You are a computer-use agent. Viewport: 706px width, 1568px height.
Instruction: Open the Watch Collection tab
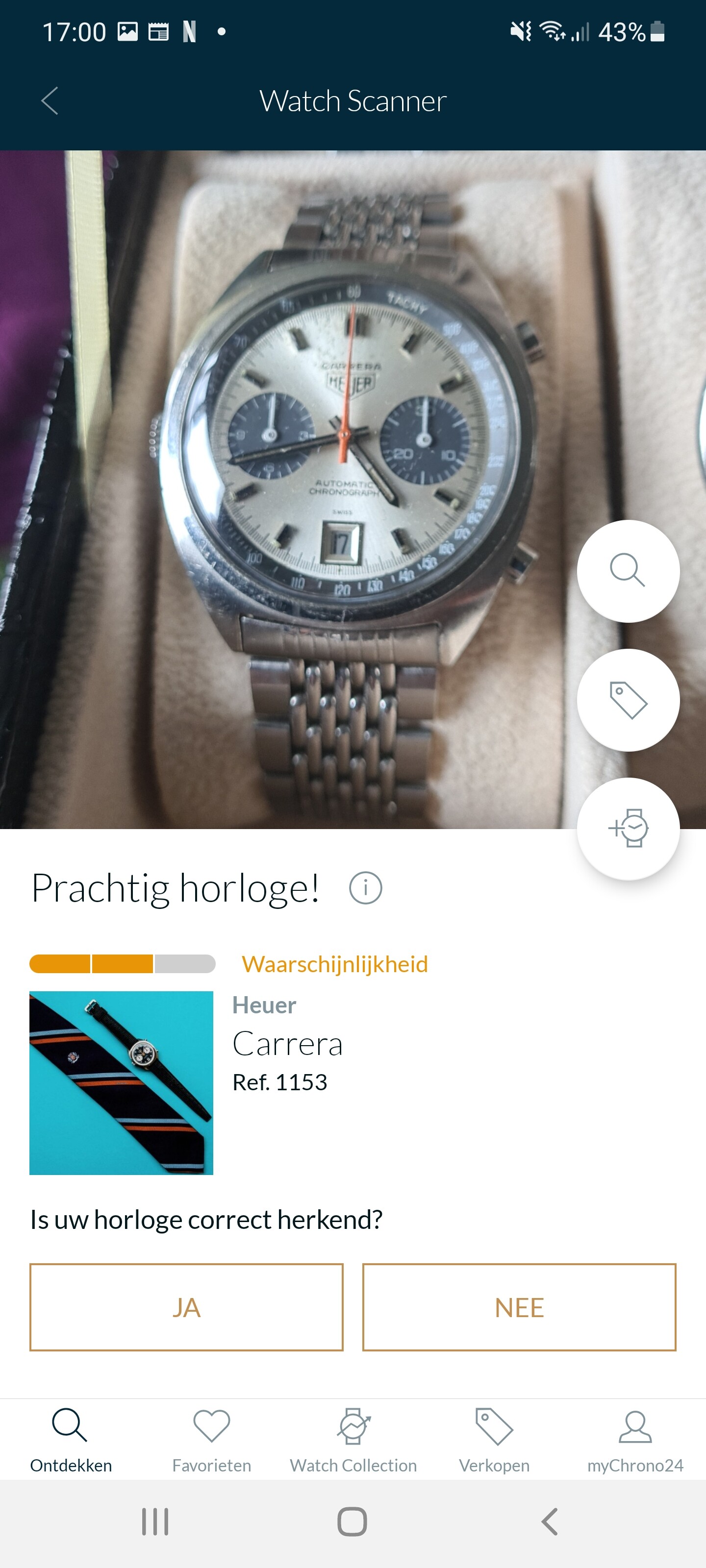coord(353,1440)
